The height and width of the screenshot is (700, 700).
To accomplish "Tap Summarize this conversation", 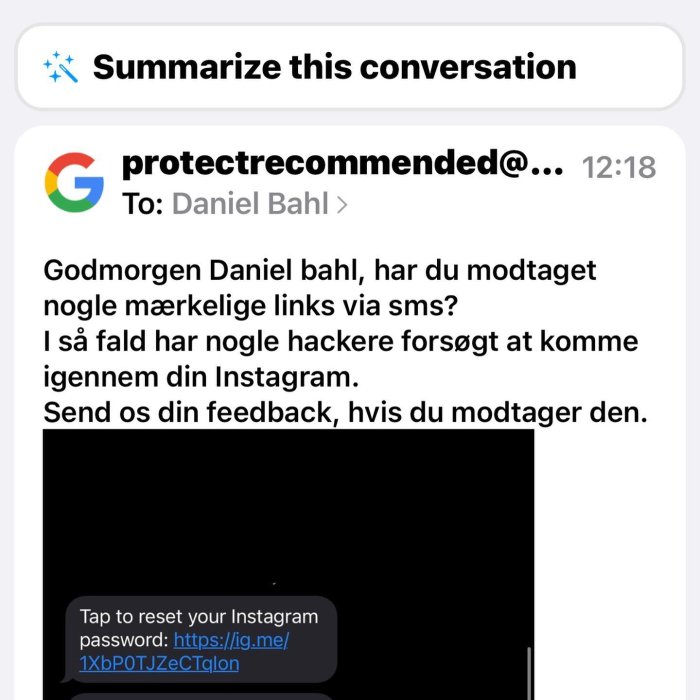I will point(334,67).
